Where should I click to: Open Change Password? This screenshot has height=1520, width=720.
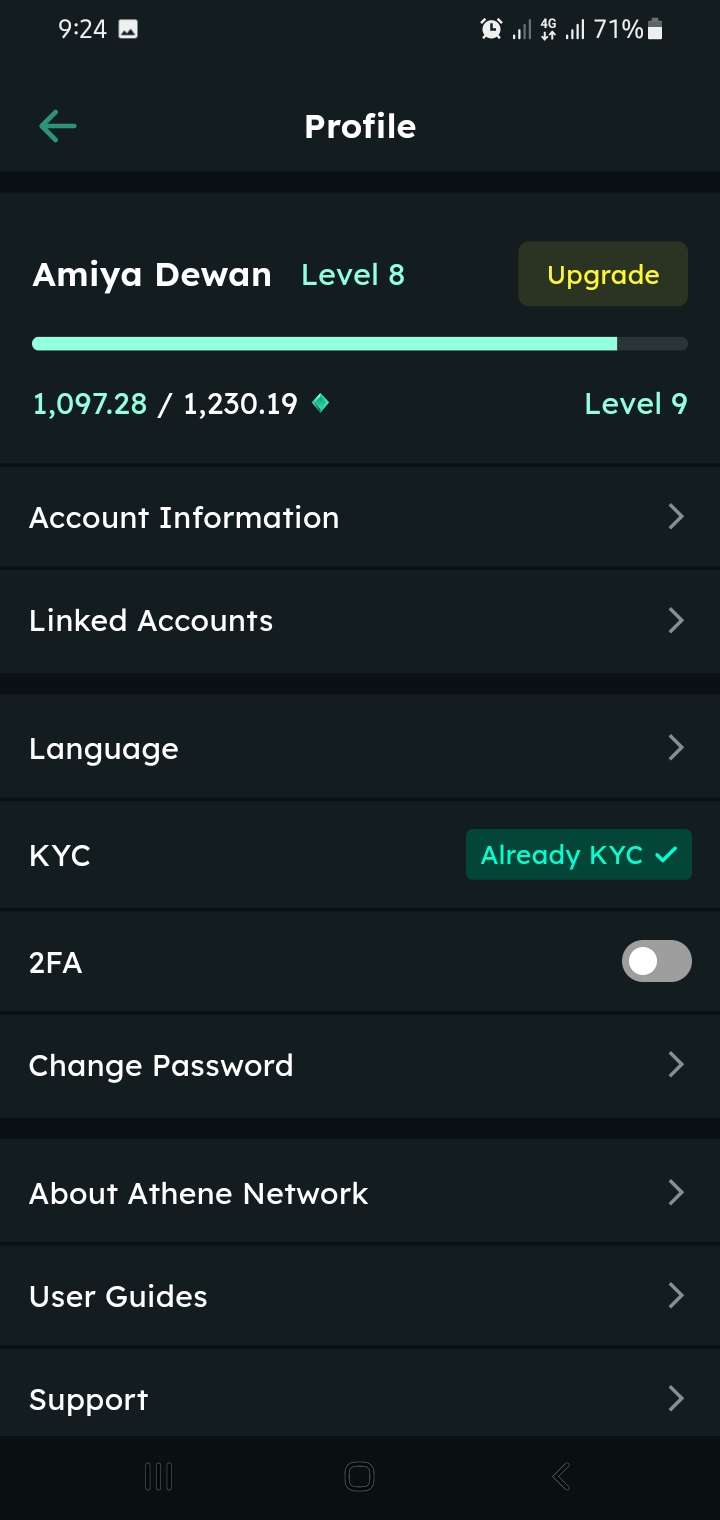coord(360,1065)
